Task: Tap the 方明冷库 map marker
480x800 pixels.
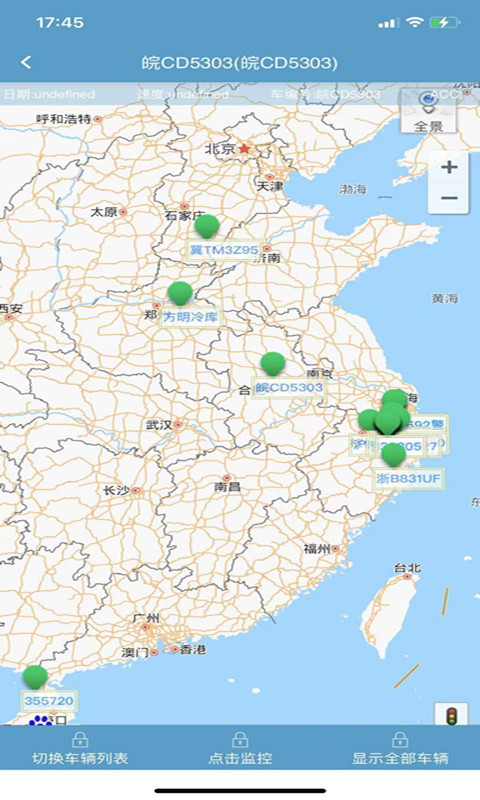Action: [x=180, y=294]
